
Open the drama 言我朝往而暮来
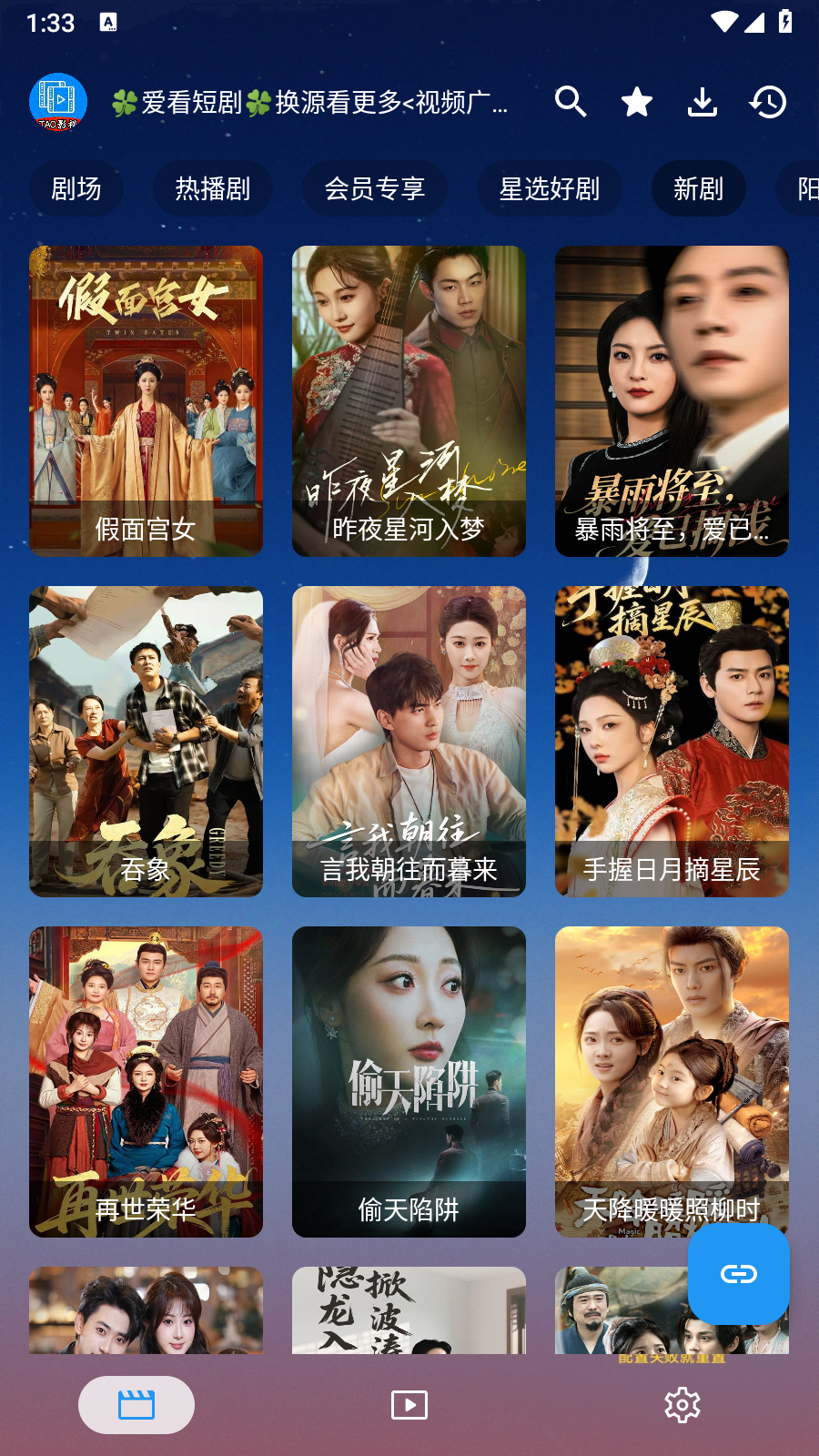click(409, 741)
